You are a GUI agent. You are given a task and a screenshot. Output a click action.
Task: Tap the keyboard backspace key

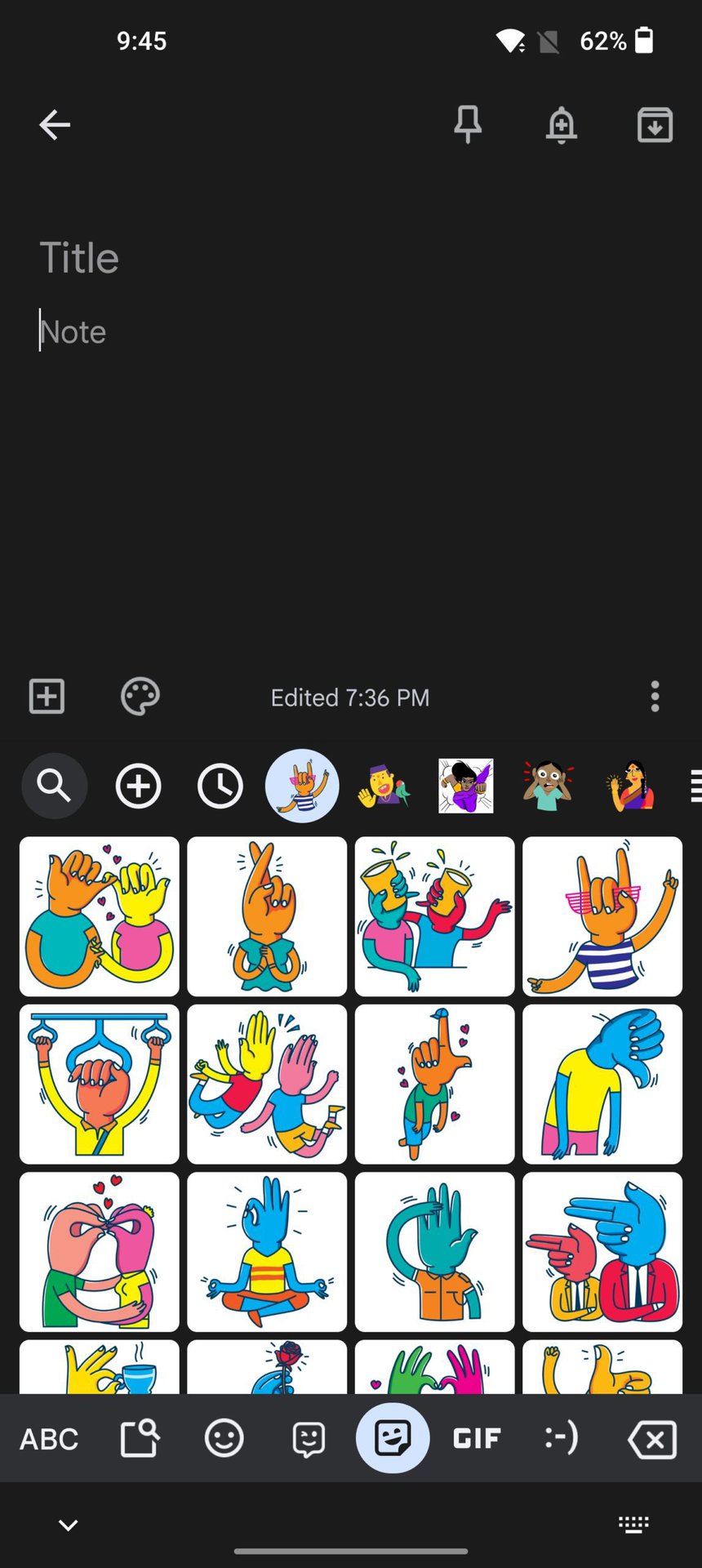click(651, 1438)
